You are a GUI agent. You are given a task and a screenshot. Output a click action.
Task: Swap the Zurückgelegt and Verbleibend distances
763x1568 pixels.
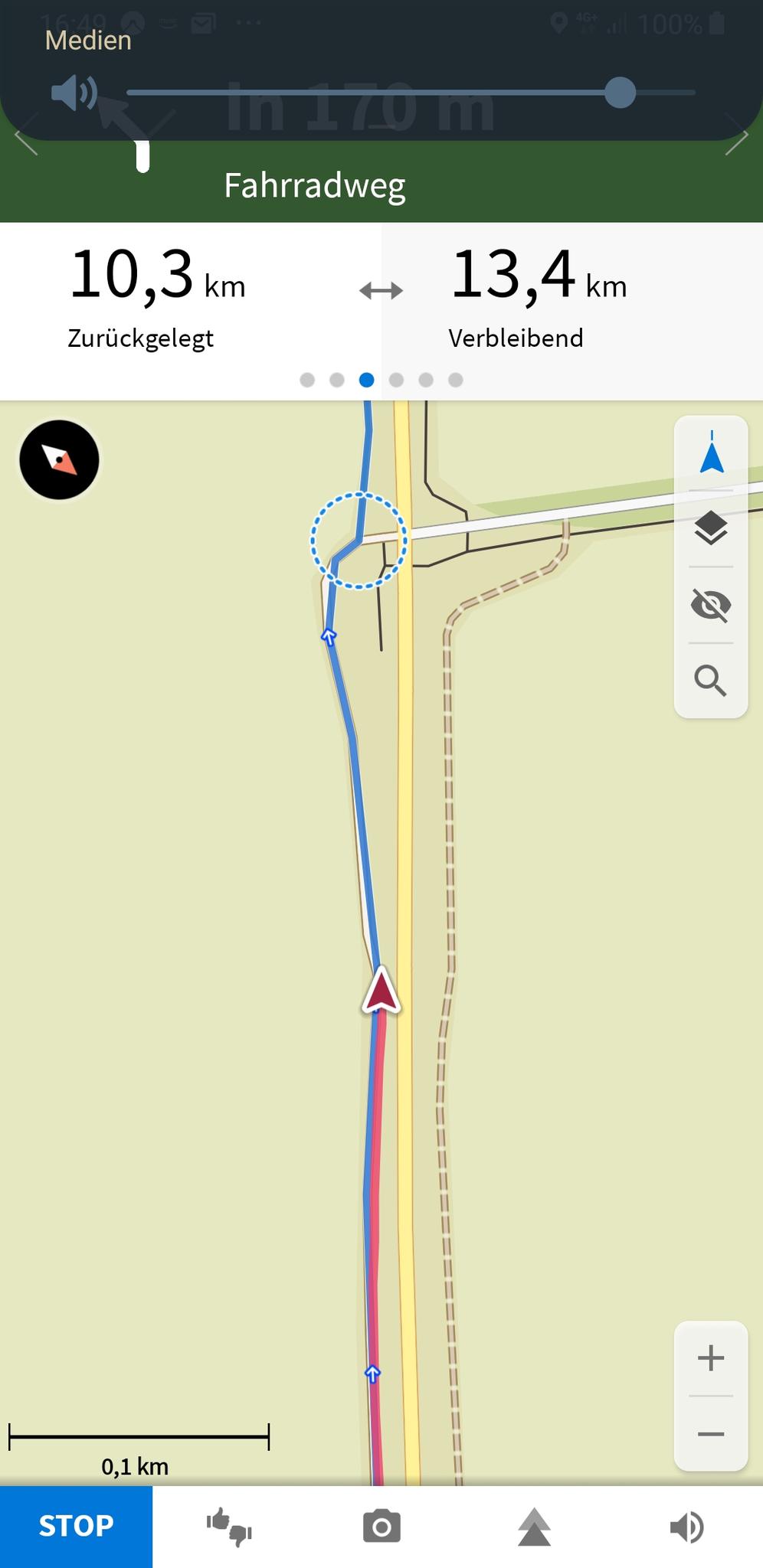[x=381, y=290]
